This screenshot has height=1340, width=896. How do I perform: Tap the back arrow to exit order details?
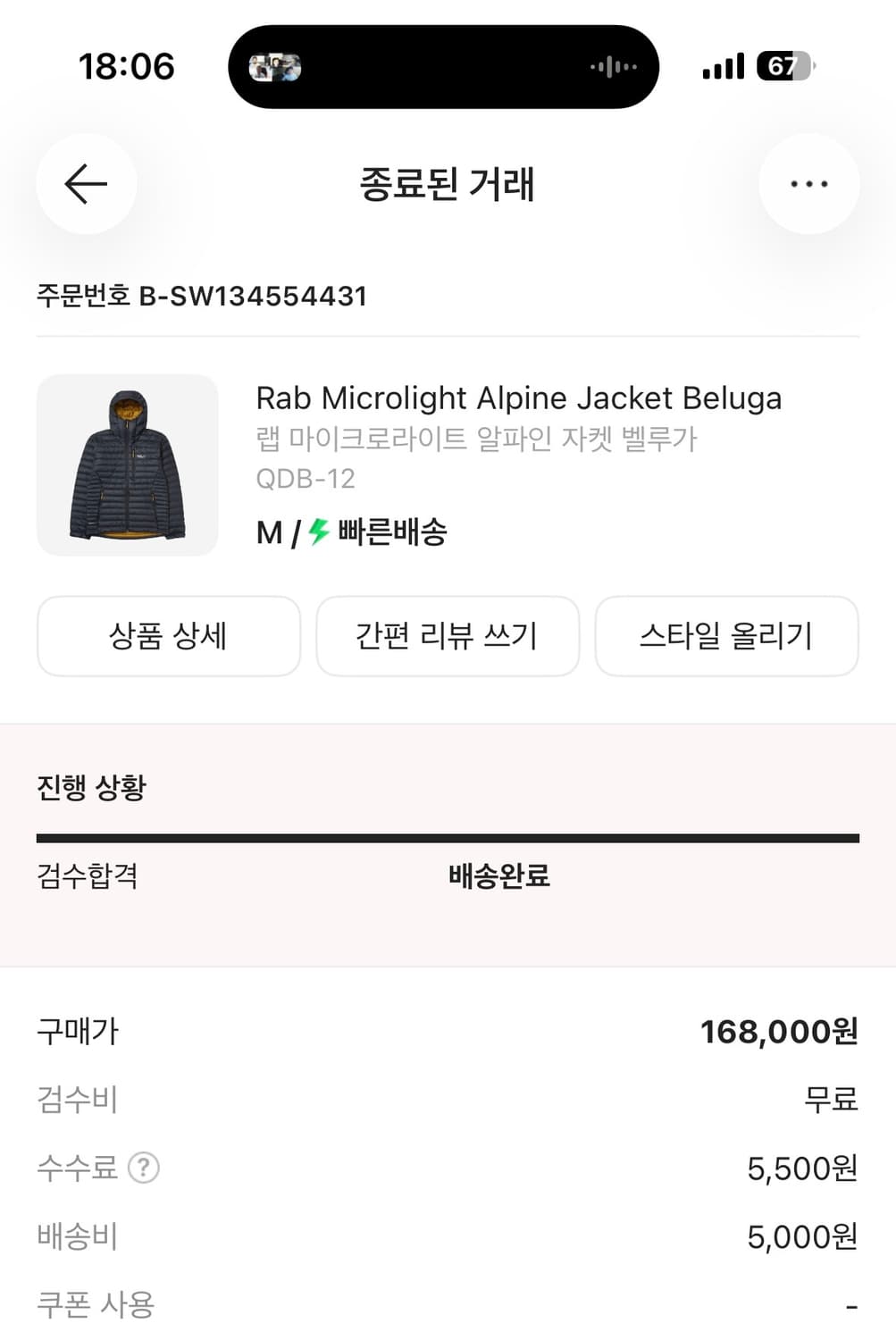coord(85,183)
